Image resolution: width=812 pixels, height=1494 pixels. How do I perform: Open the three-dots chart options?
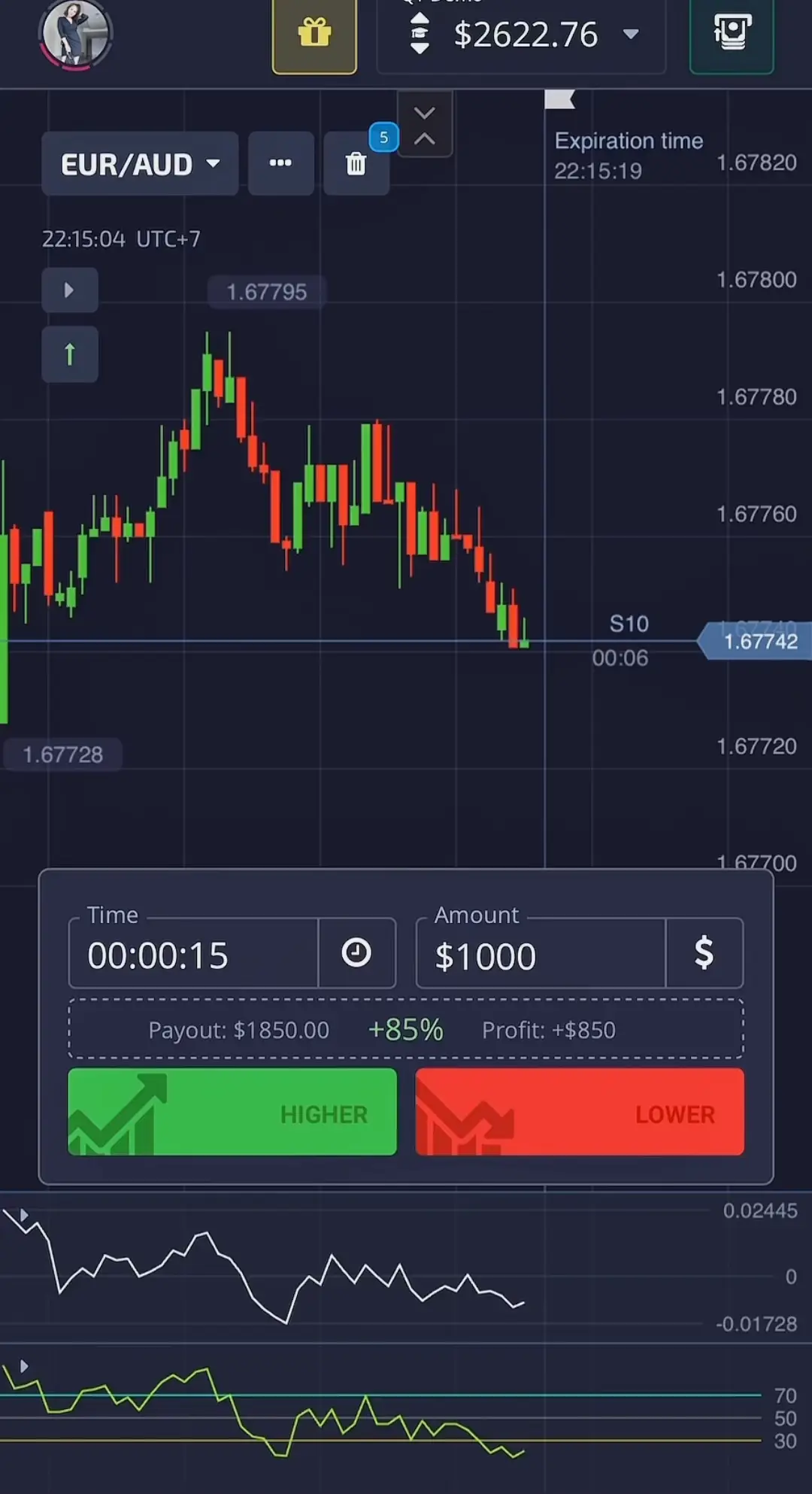[x=280, y=163]
